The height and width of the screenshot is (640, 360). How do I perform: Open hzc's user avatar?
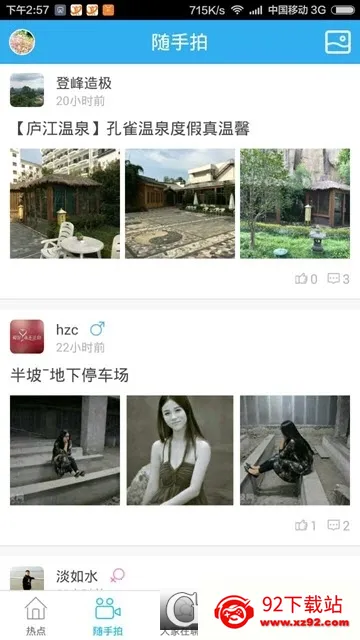(x=27, y=336)
